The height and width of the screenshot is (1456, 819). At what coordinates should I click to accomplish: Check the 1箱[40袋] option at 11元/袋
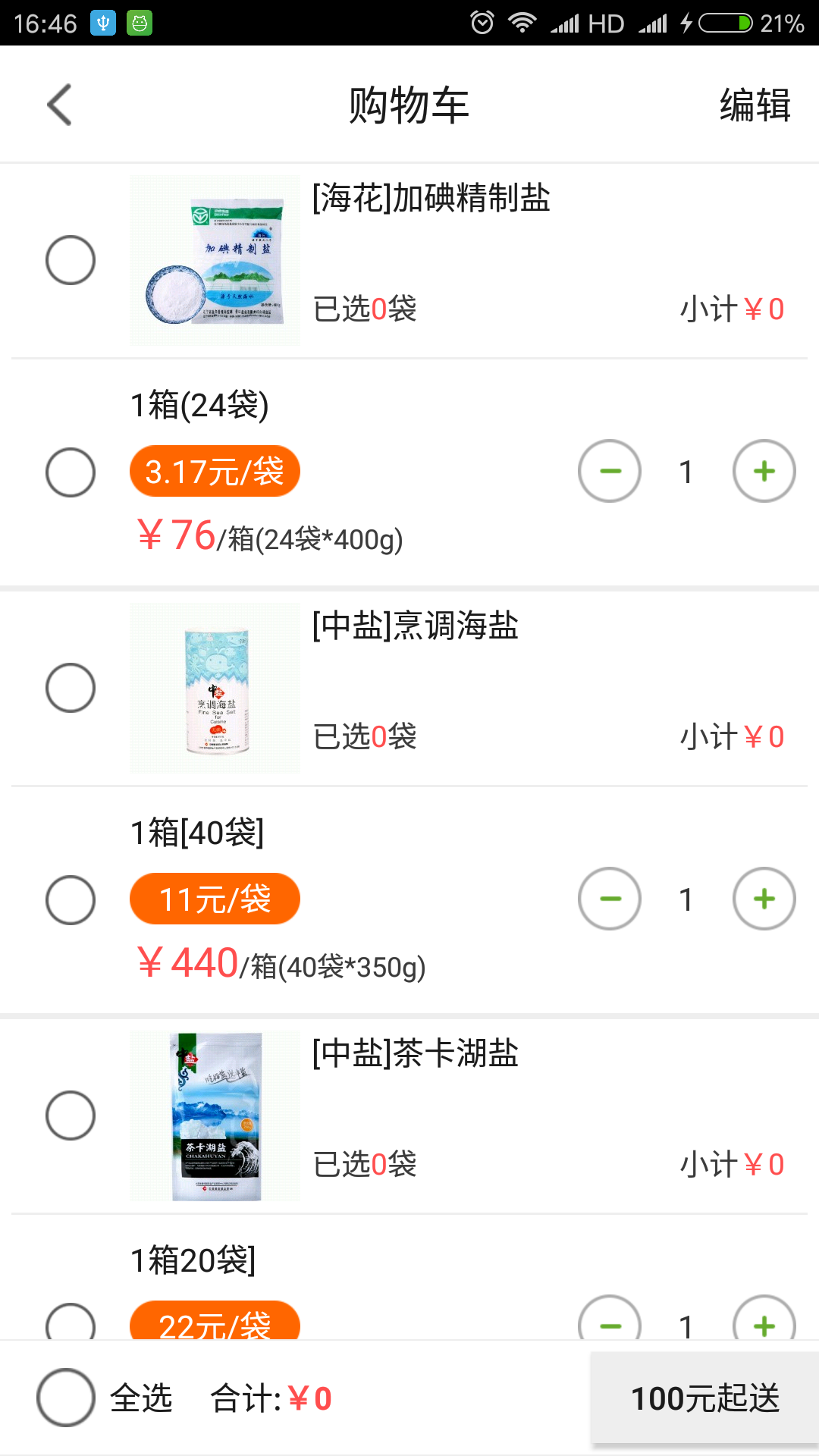(71, 900)
